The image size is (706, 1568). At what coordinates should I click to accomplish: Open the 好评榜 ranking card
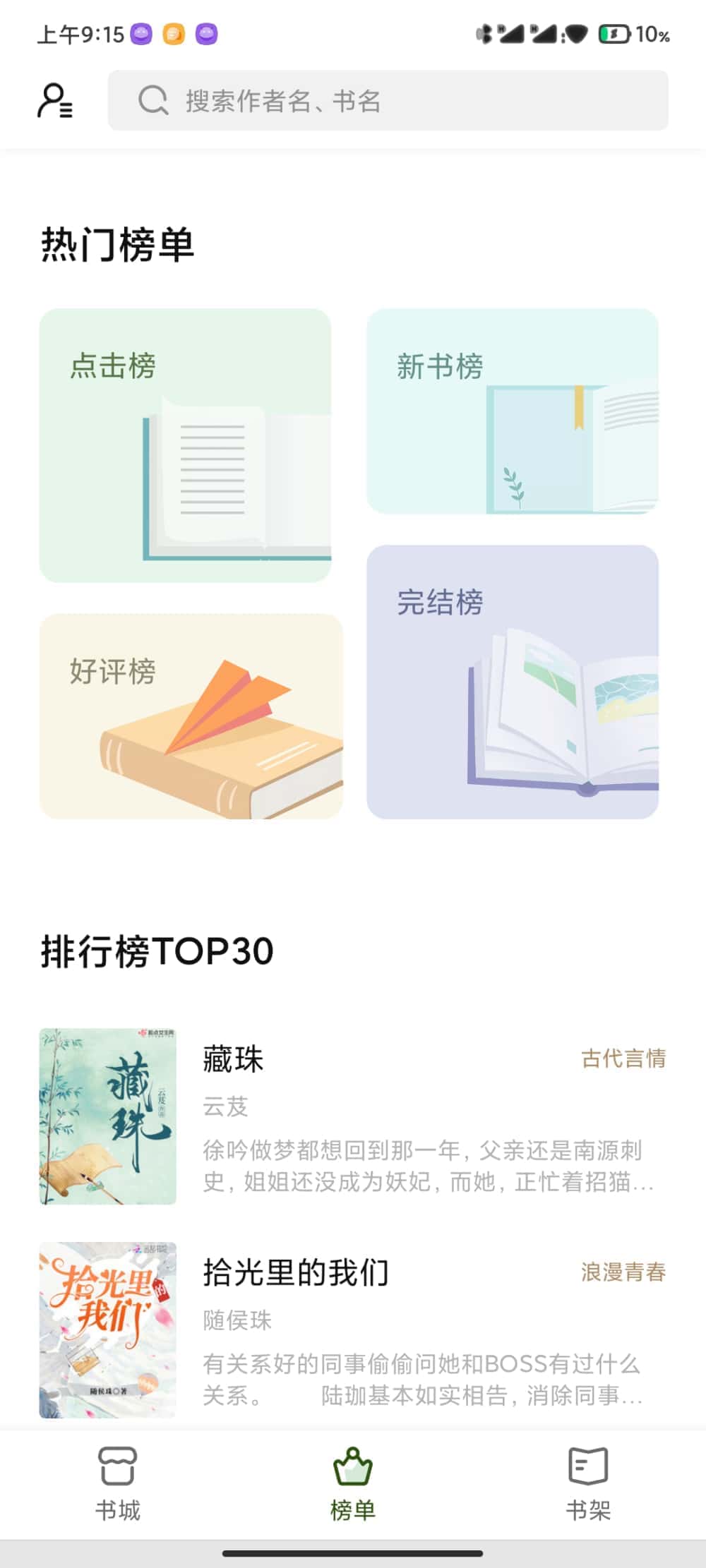click(191, 716)
